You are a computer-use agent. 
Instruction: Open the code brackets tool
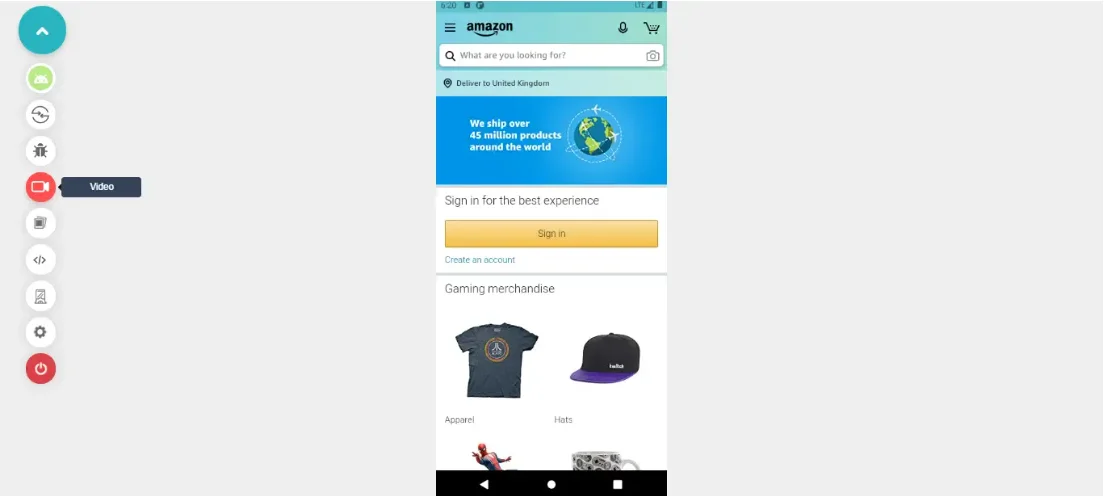(40, 260)
